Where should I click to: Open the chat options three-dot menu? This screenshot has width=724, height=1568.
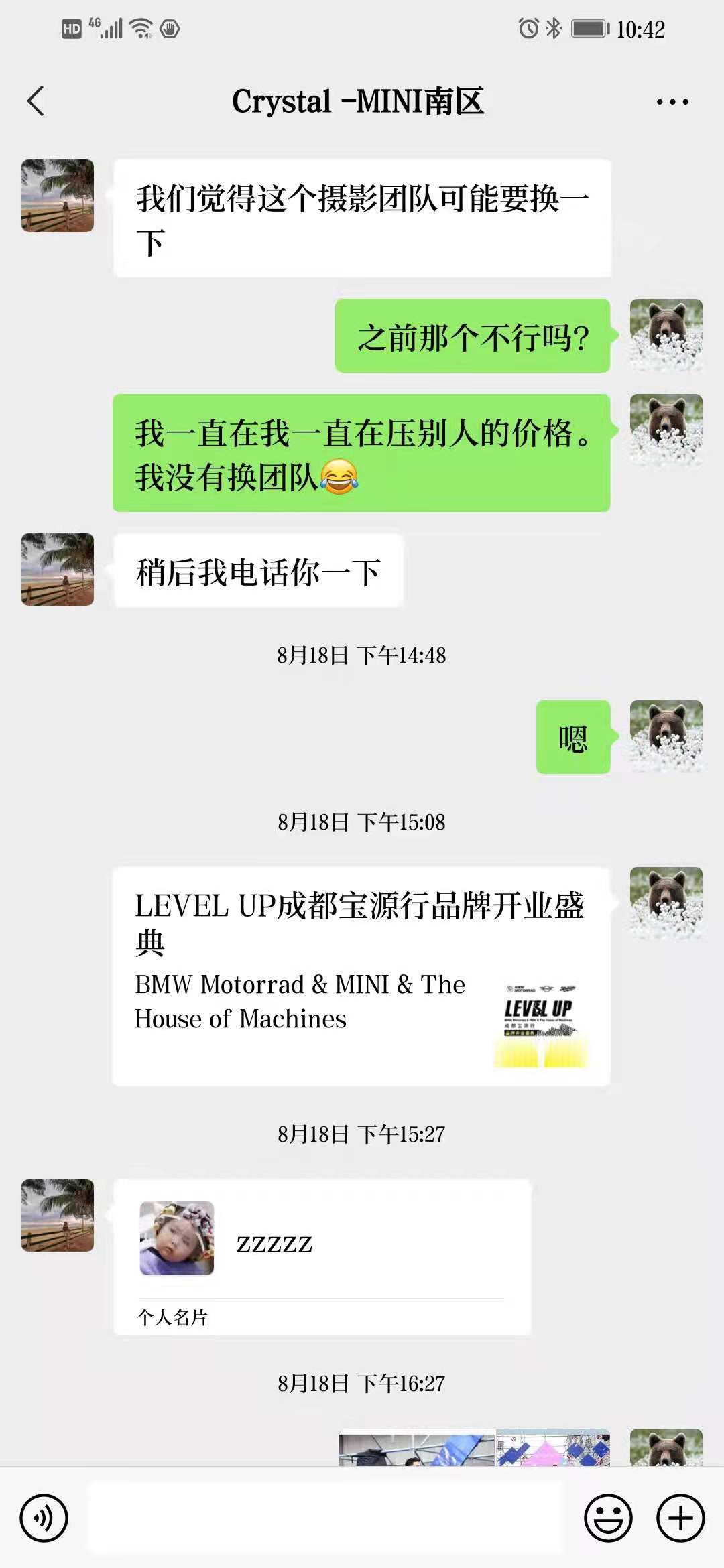(672, 102)
